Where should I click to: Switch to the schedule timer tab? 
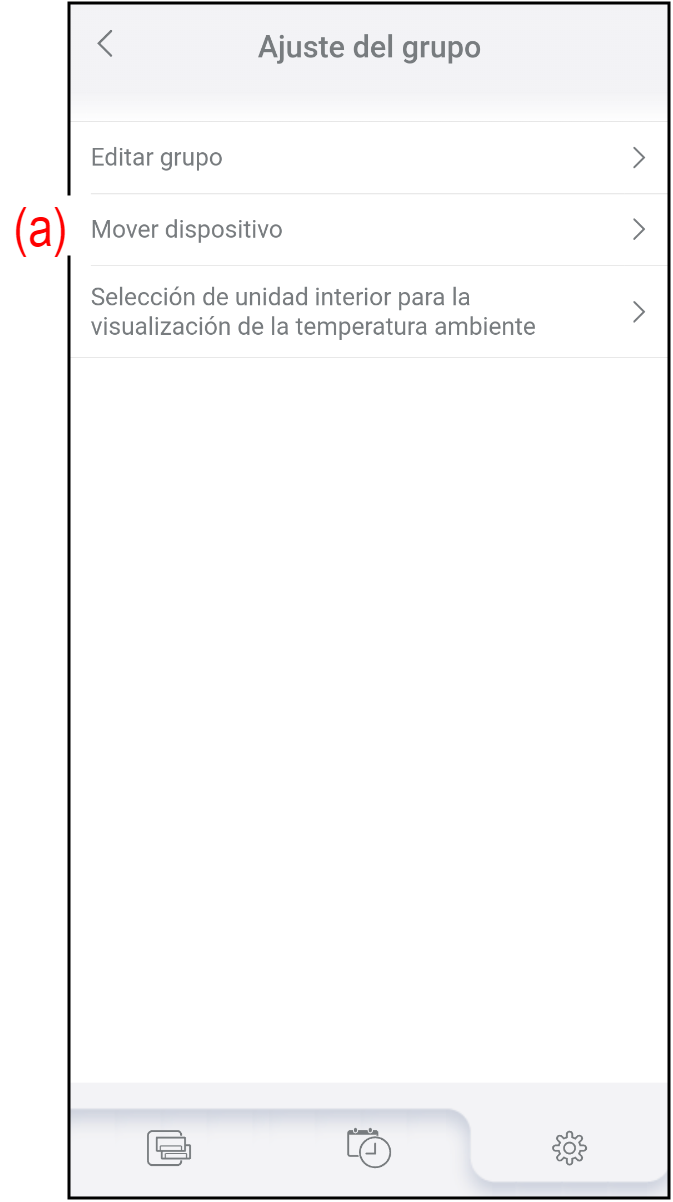tap(368, 1146)
